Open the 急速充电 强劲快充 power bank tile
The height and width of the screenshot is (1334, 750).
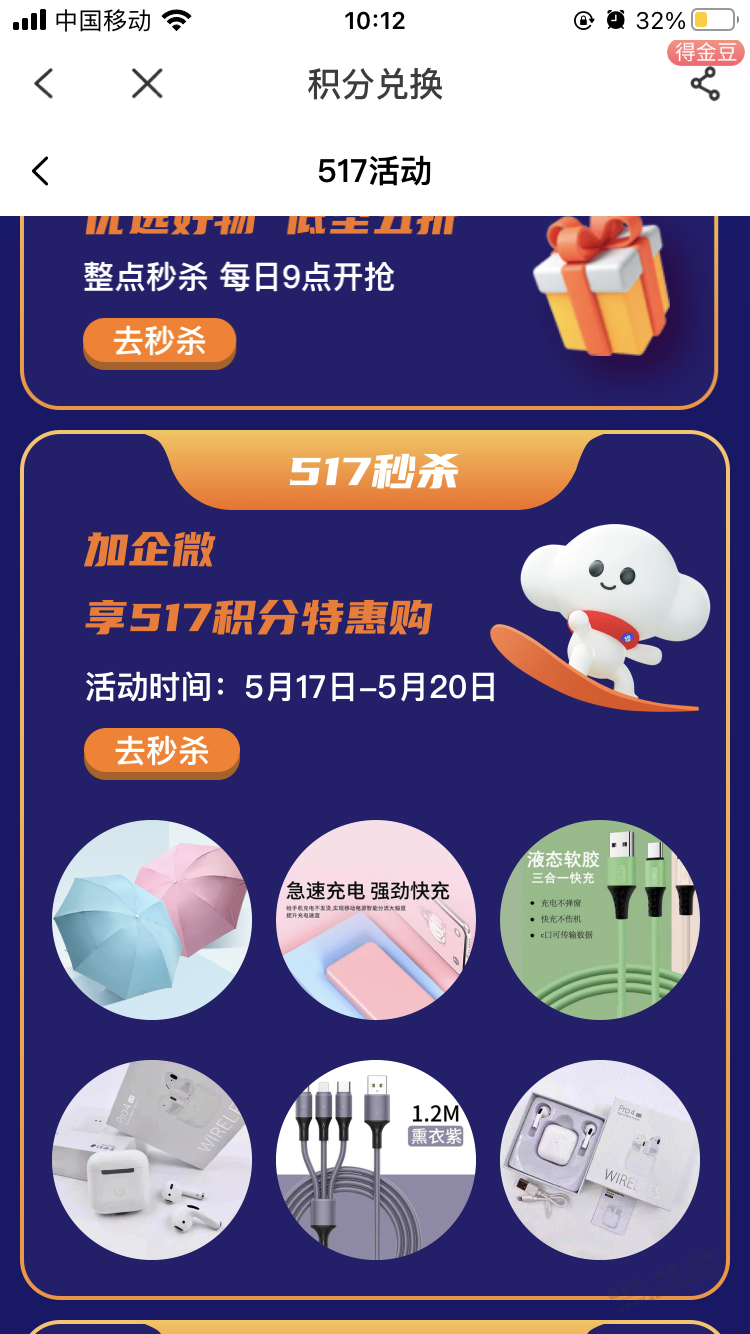pyautogui.click(x=376, y=920)
